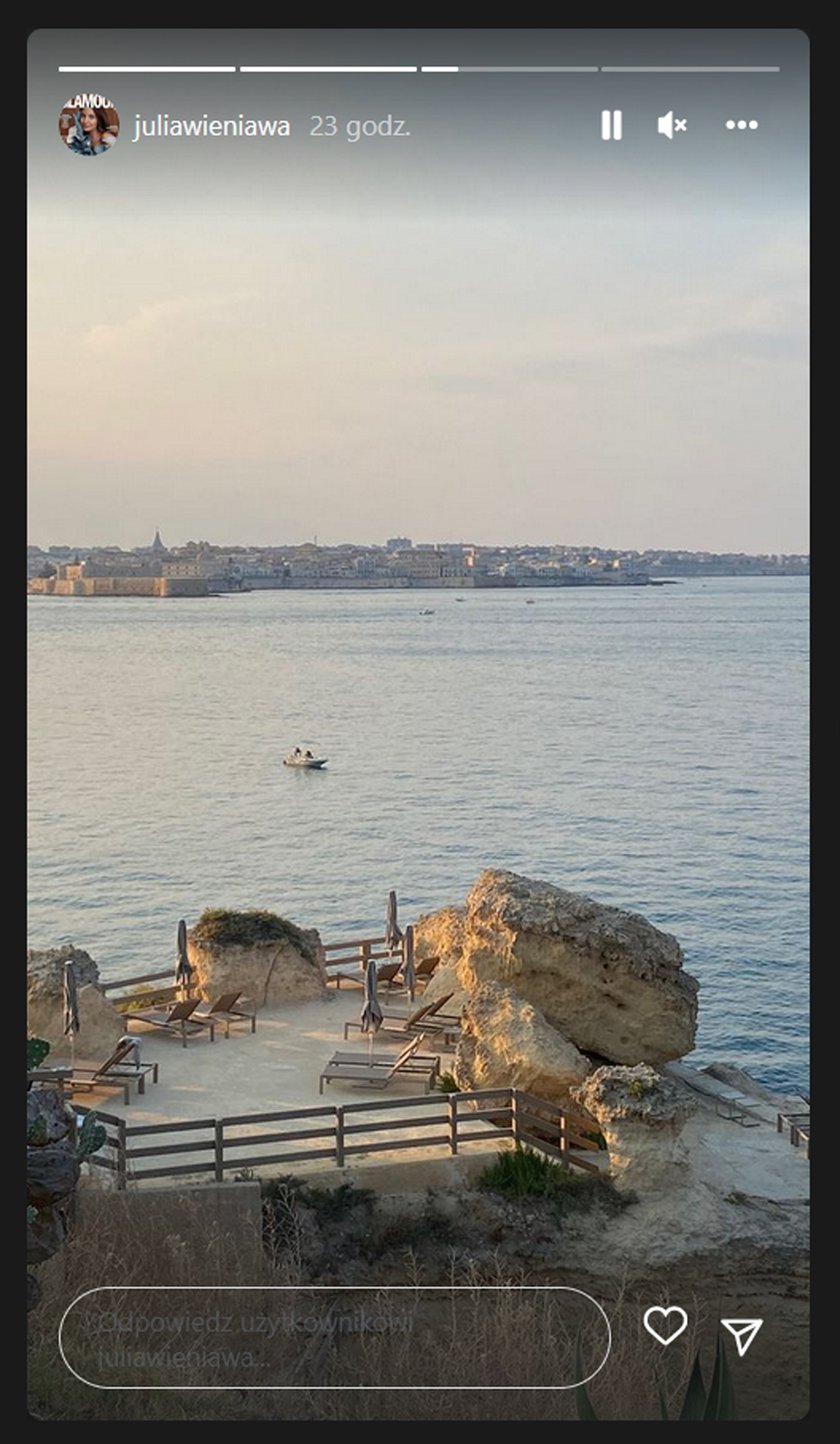
Task: Pause the story playback
Action: [x=611, y=125]
